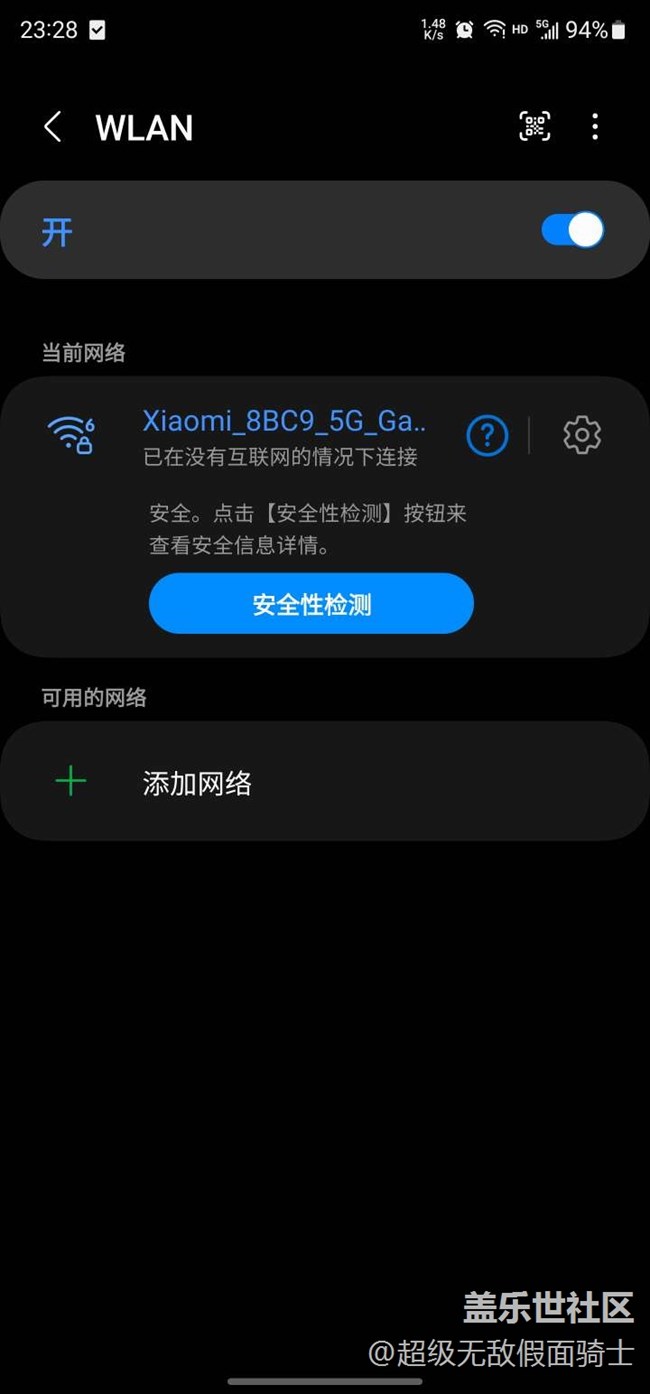Tap the question mark help icon
650x1394 pixels.
(487, 435)
